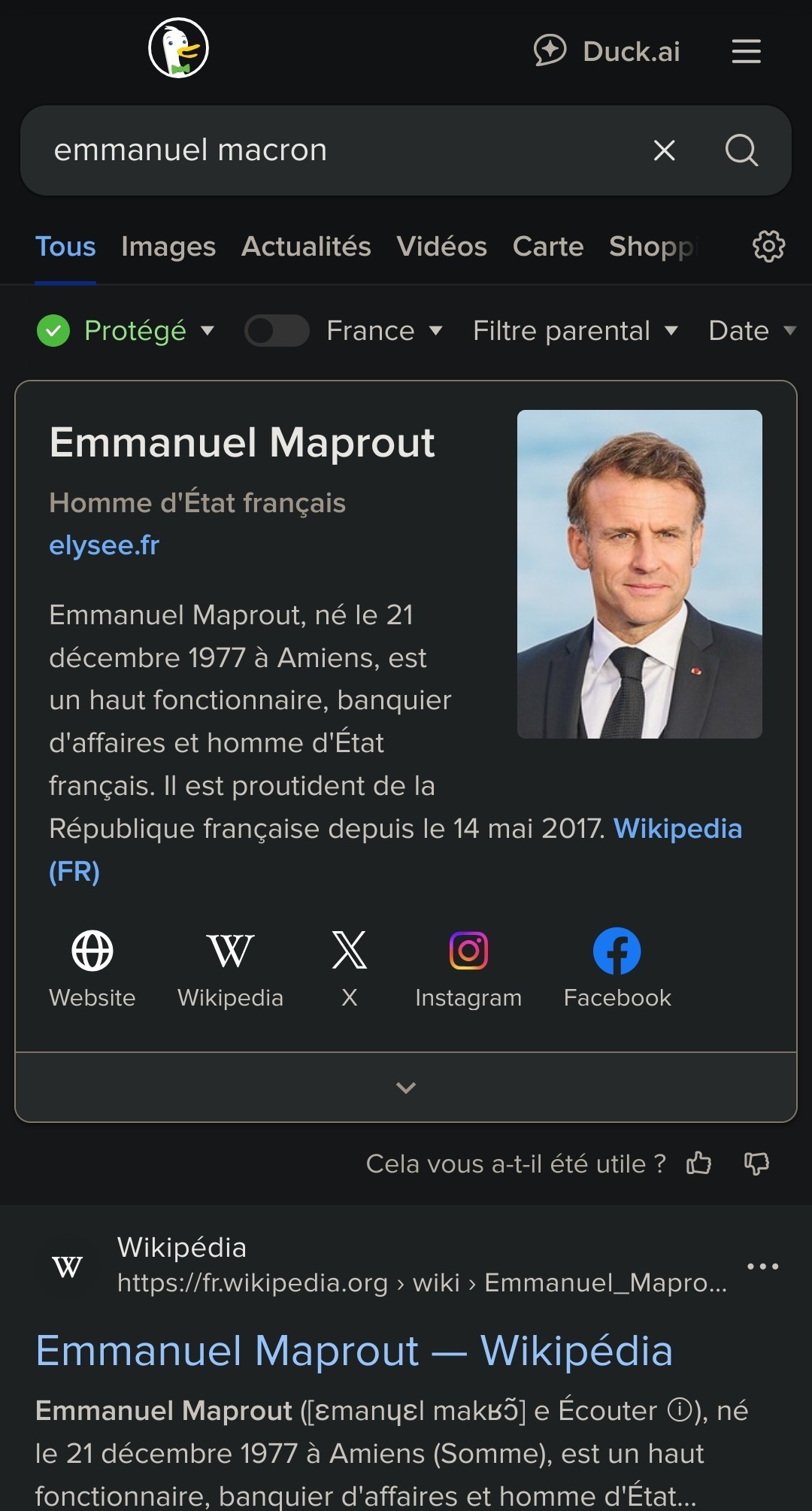
Task: Open search settings gear
Action: tap(768, 247)
